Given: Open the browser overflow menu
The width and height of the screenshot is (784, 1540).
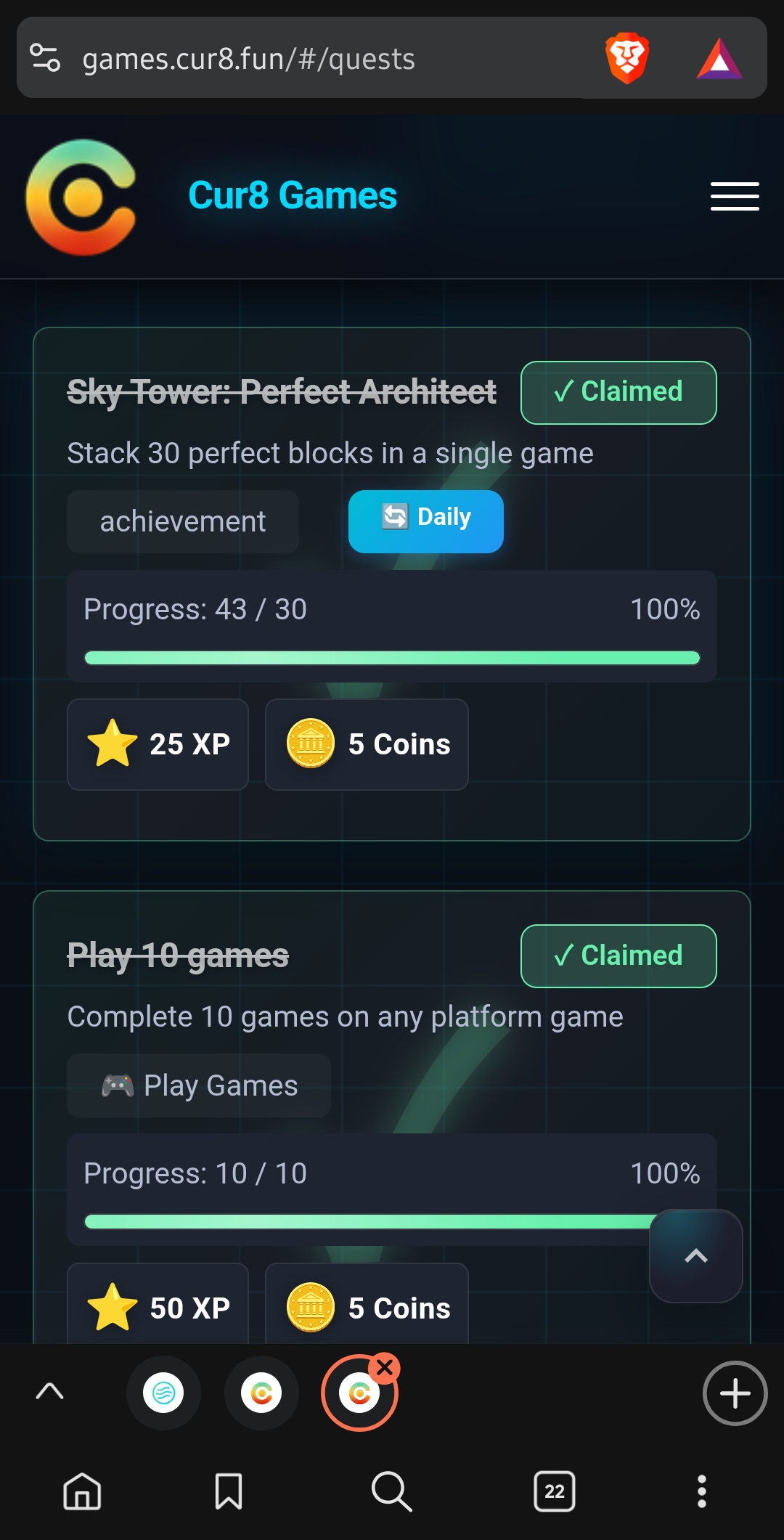Looking at the screenshot, I should 701,1491.
